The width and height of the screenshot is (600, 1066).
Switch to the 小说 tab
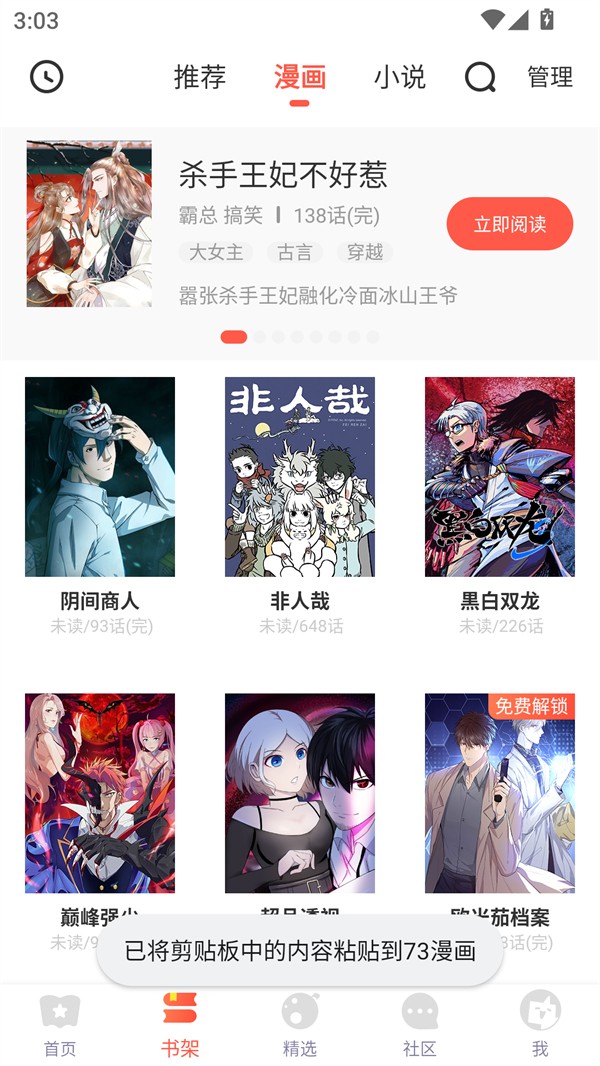[399, 77]
